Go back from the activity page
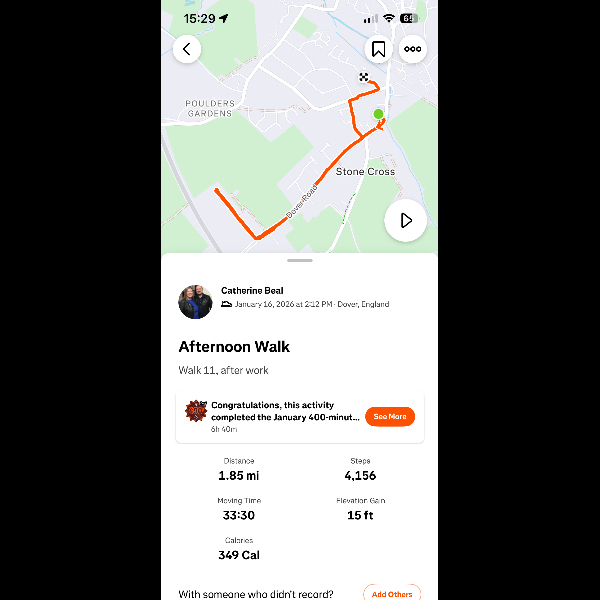This screenshot has width=600, height=600. click(x=187, y=49)
